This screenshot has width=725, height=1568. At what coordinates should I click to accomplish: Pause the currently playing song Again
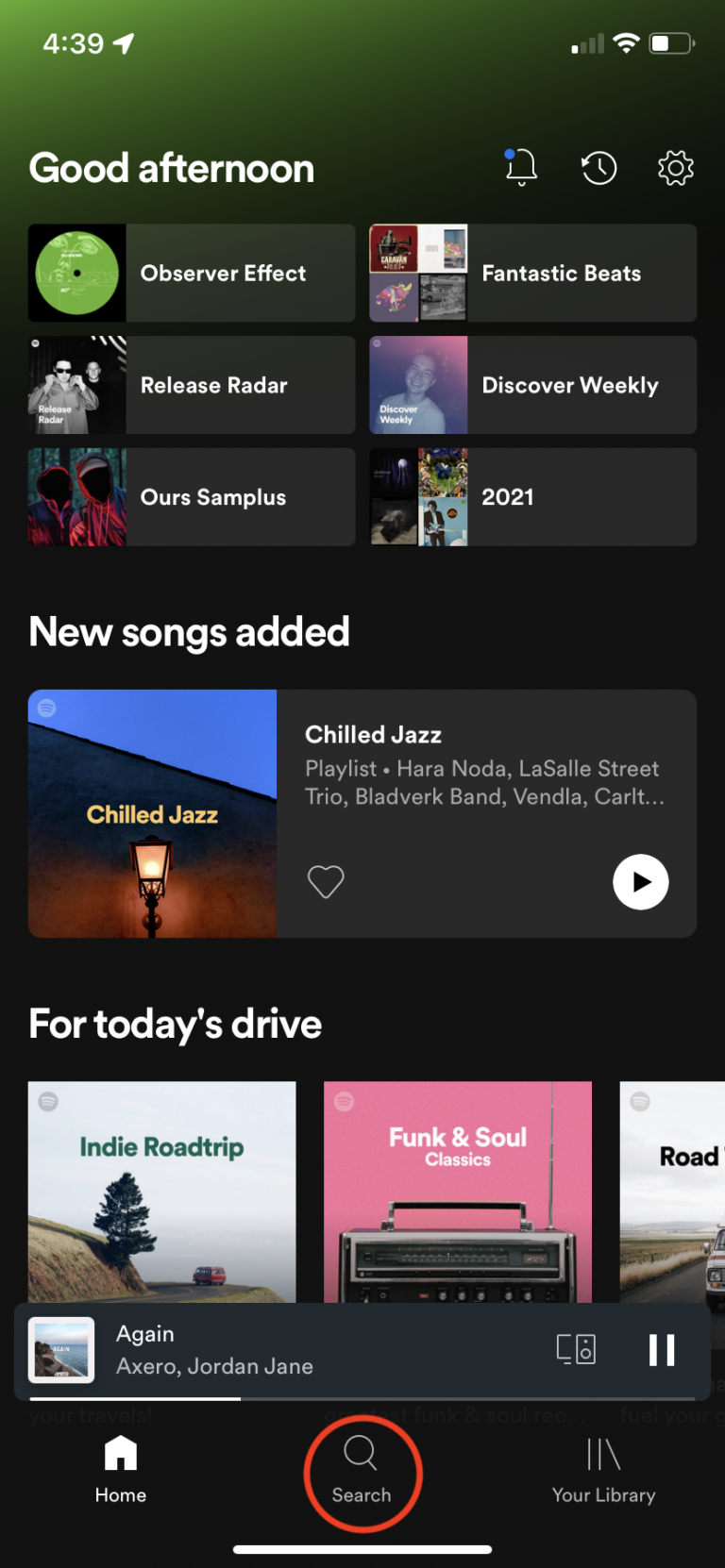click(662, 1349)
